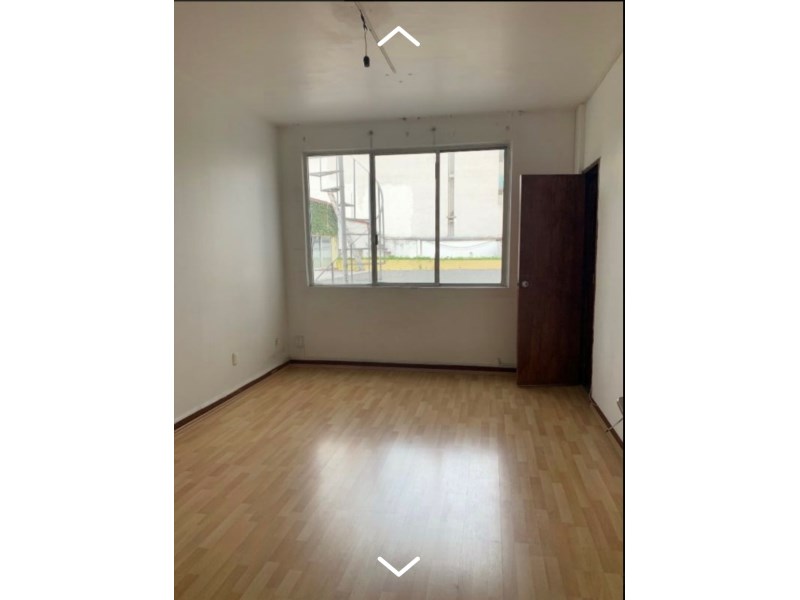This screenshot has height=600, width=800.
Task: Go to the previous photo with up chevron
Action: 398,37
